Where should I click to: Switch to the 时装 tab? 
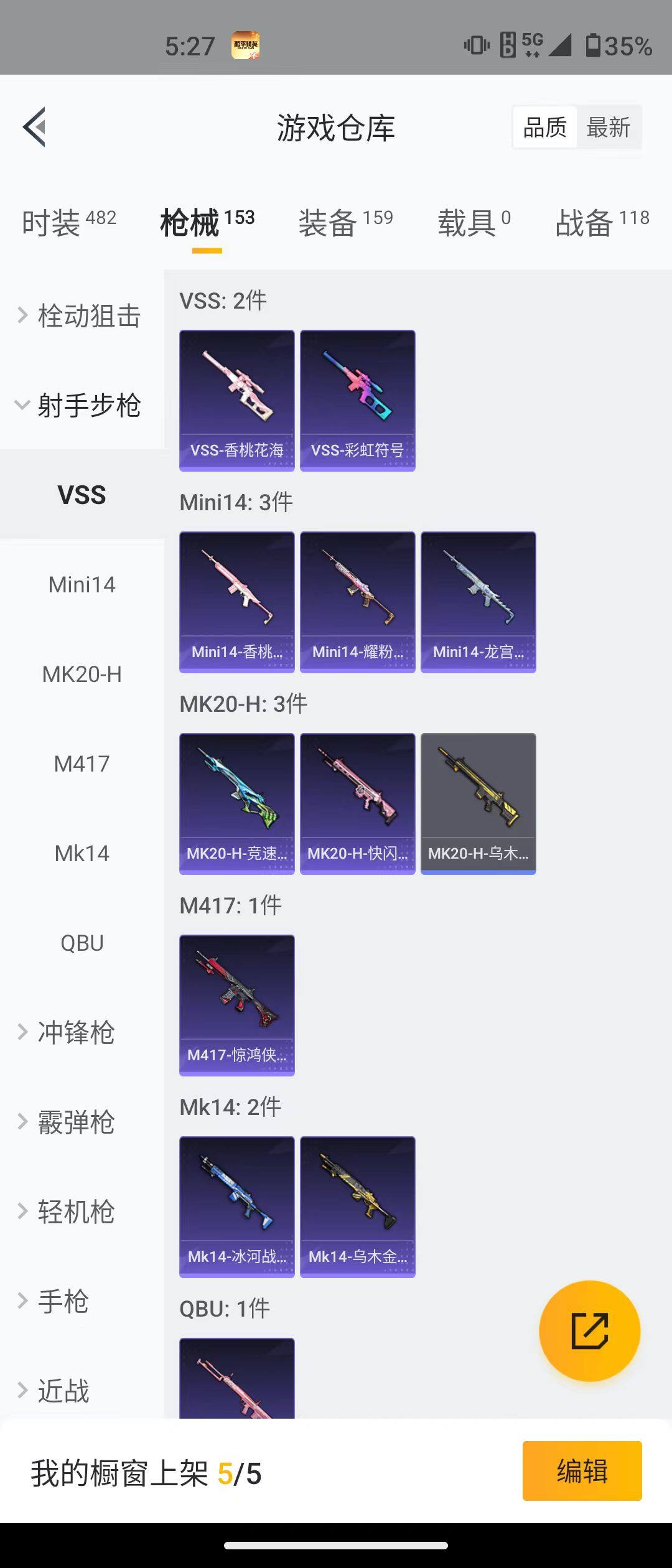68,223
